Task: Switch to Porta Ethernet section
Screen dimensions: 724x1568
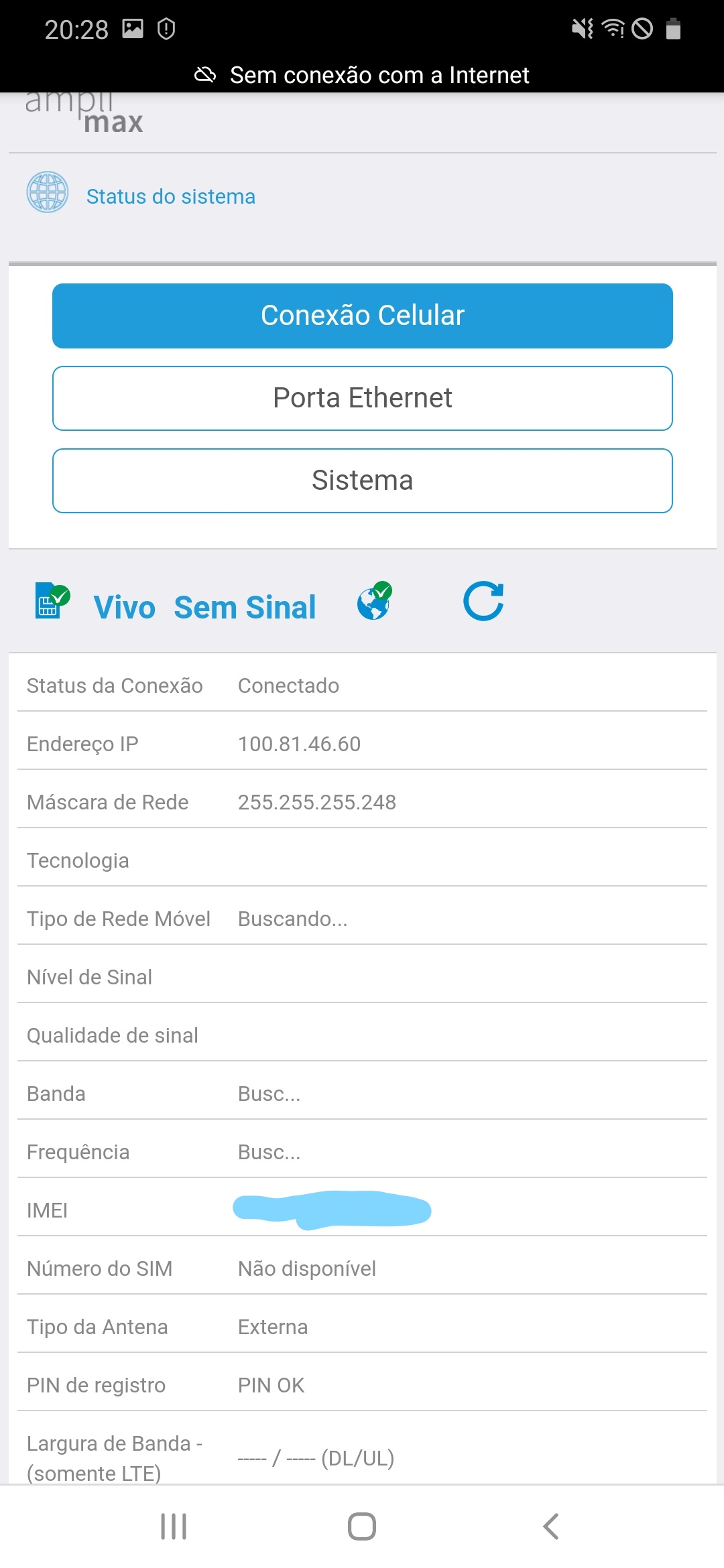Action: tap(362, 398)
